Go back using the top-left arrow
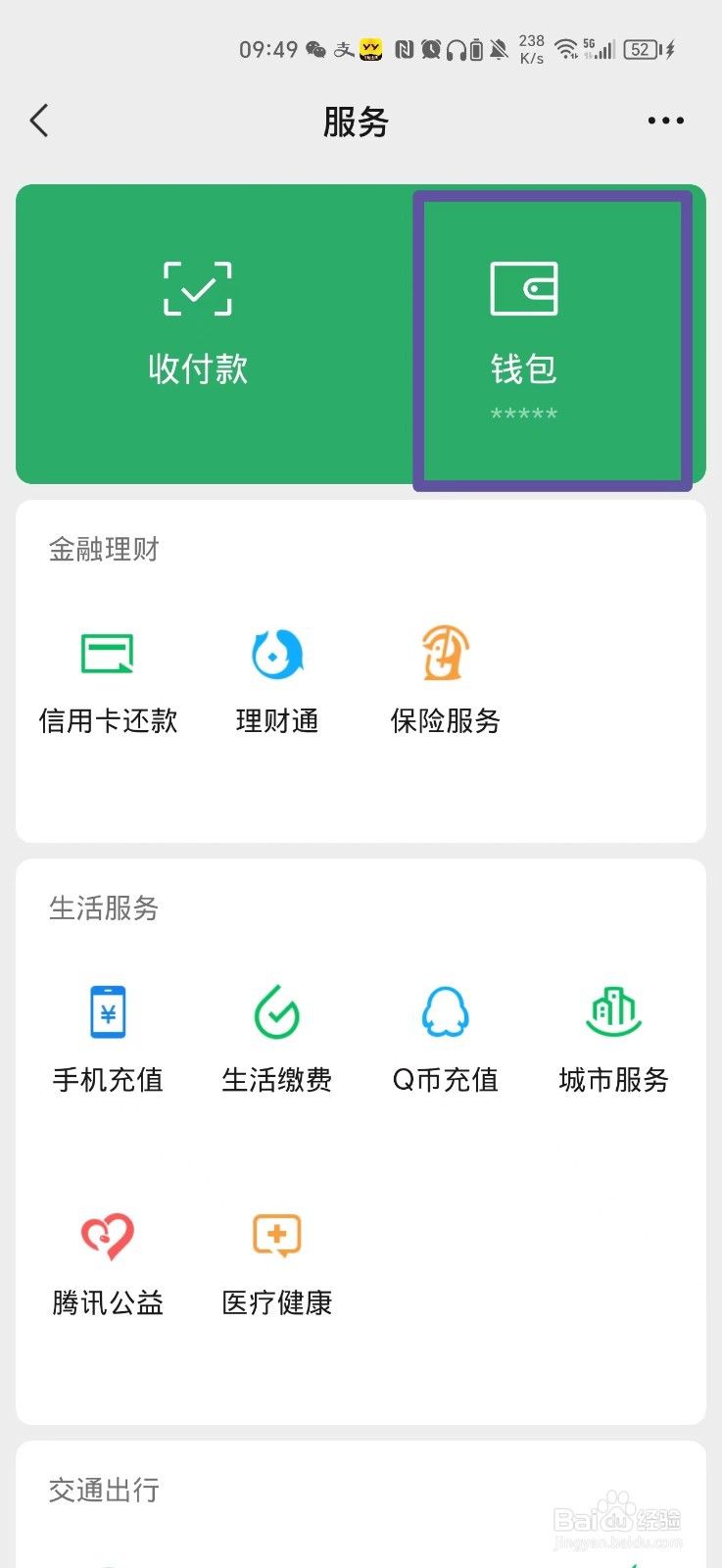Screen dimensions: 722x1568 pos(39,122)
